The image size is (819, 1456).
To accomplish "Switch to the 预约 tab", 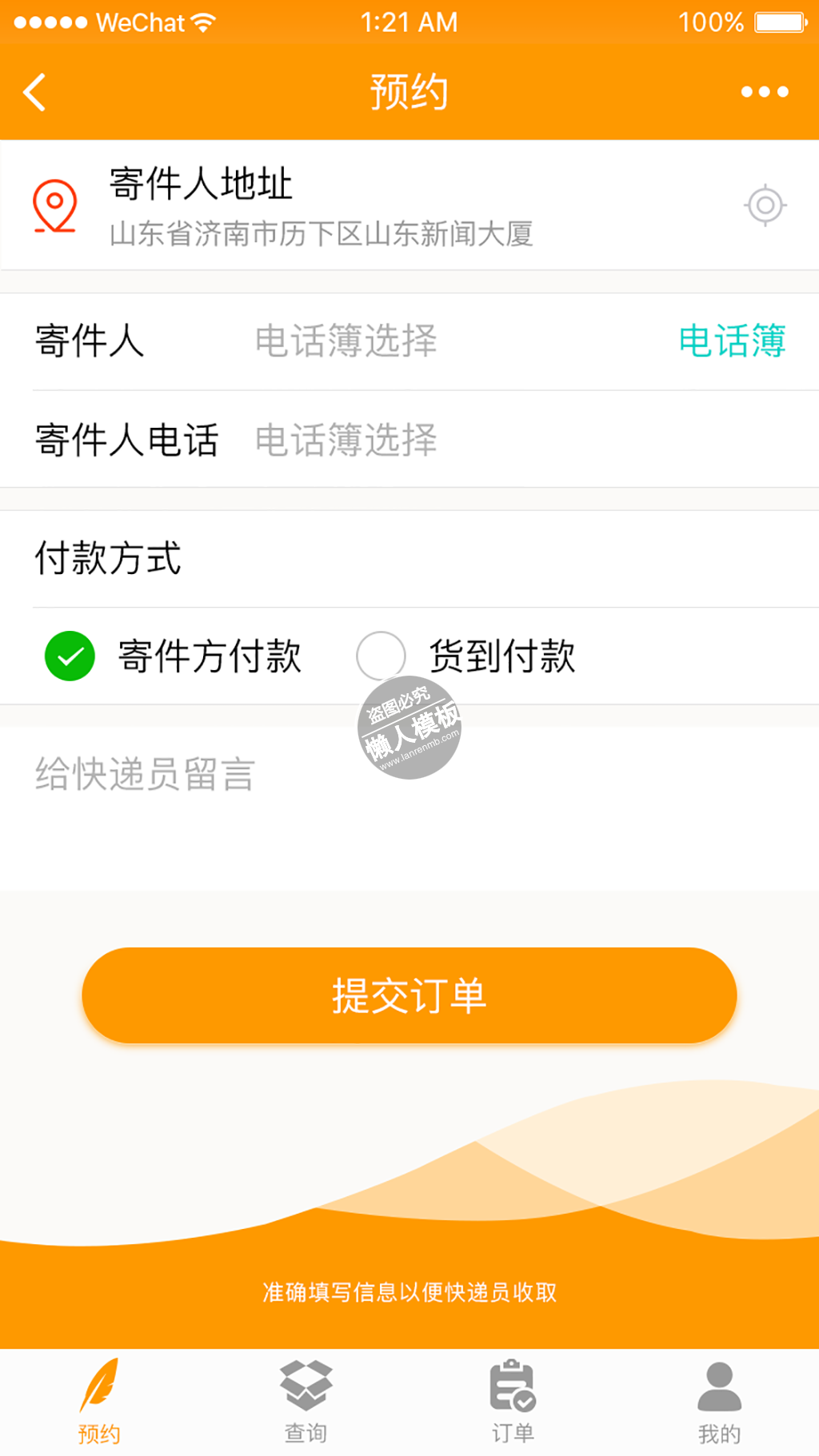I will pos(99,1402).
